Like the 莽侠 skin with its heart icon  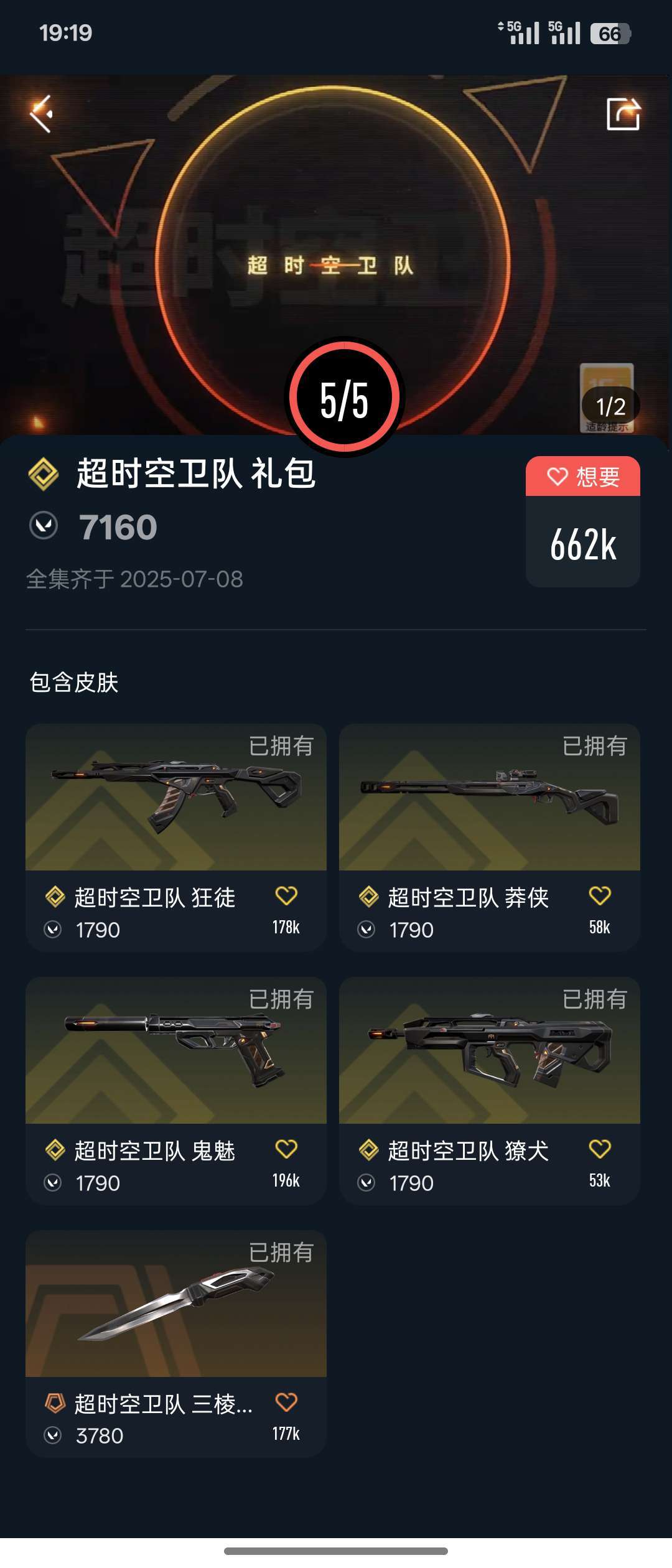600,896
